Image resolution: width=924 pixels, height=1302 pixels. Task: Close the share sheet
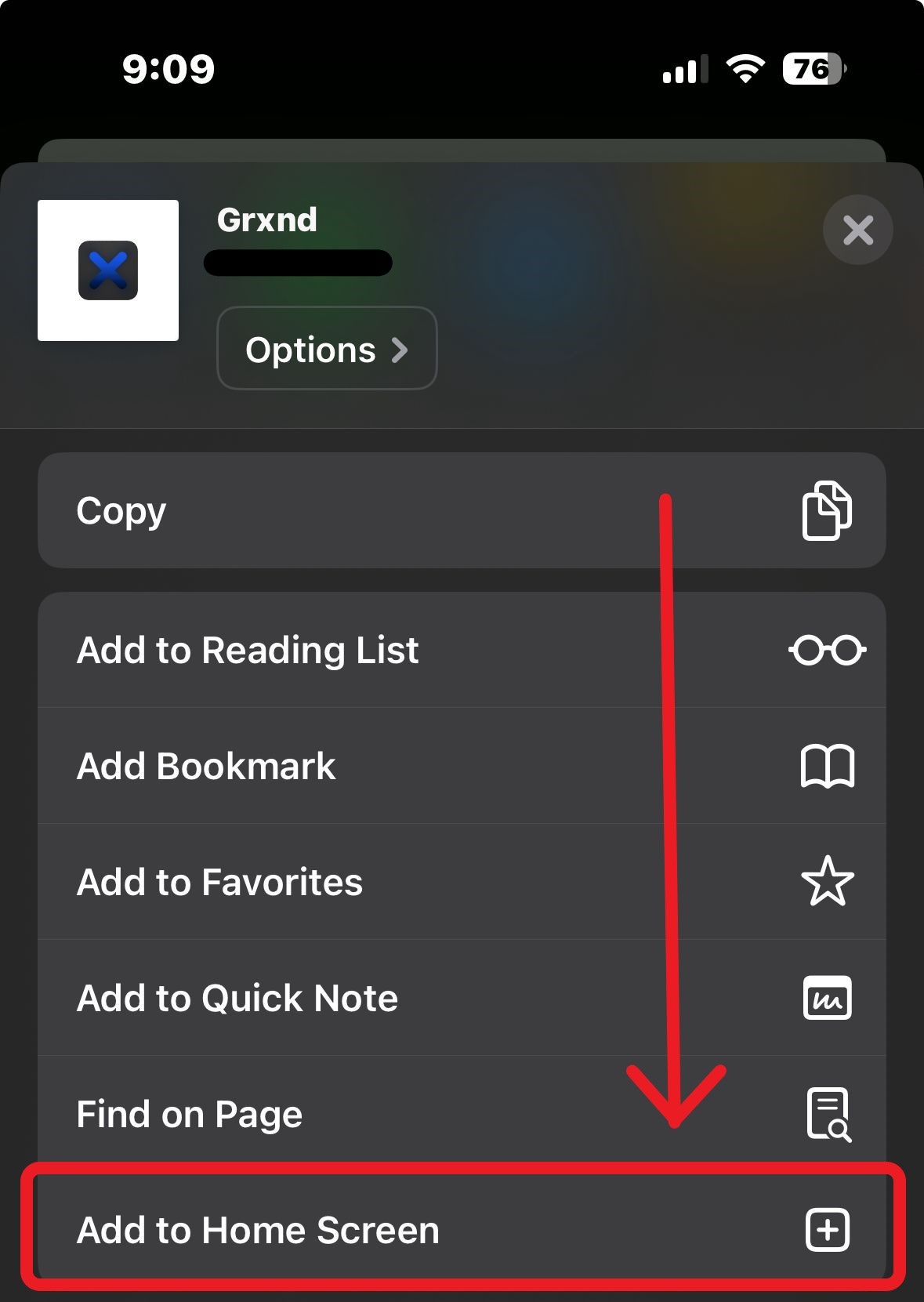857,230
